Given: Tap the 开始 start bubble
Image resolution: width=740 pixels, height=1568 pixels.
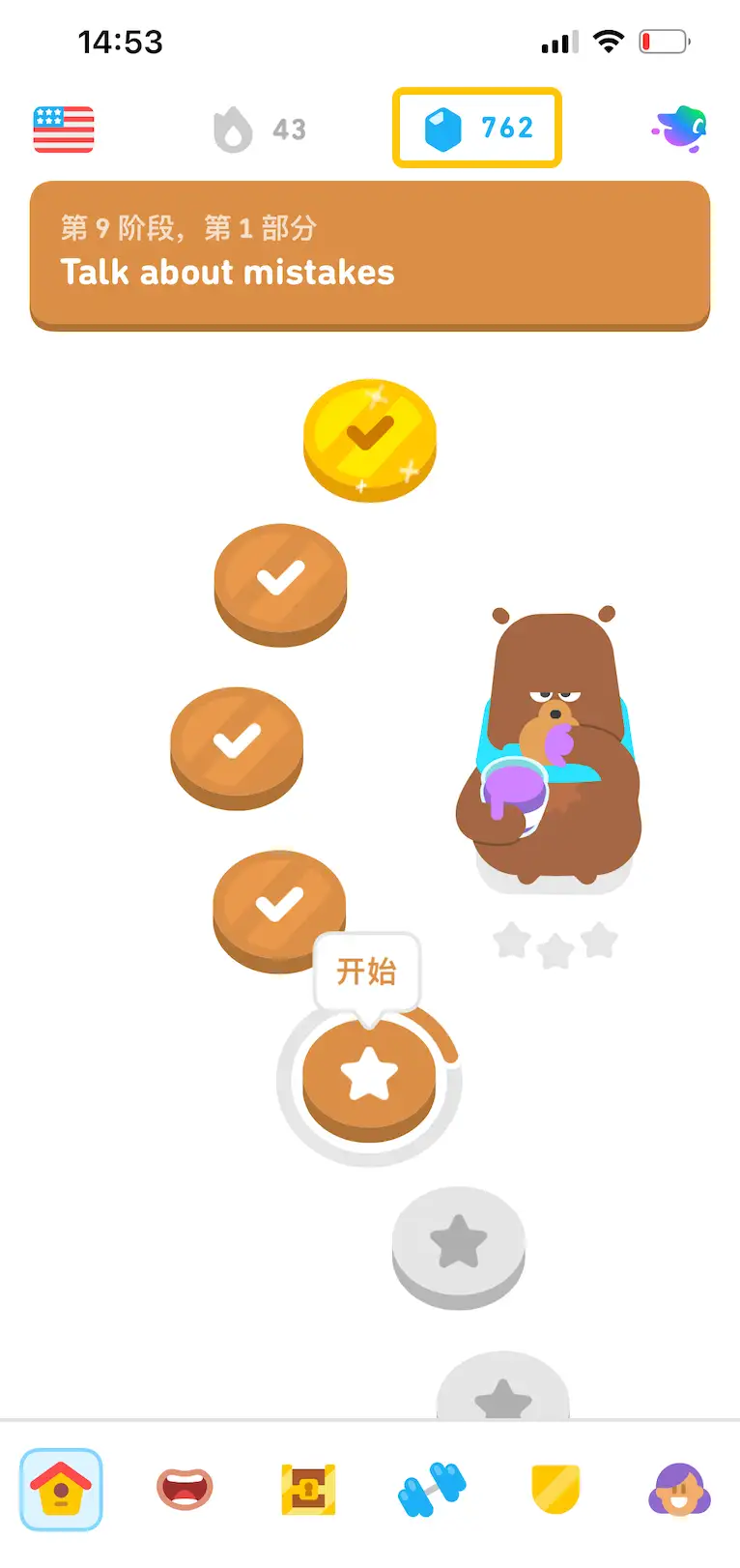Looking at the screenshot, I should coord(367,972).
